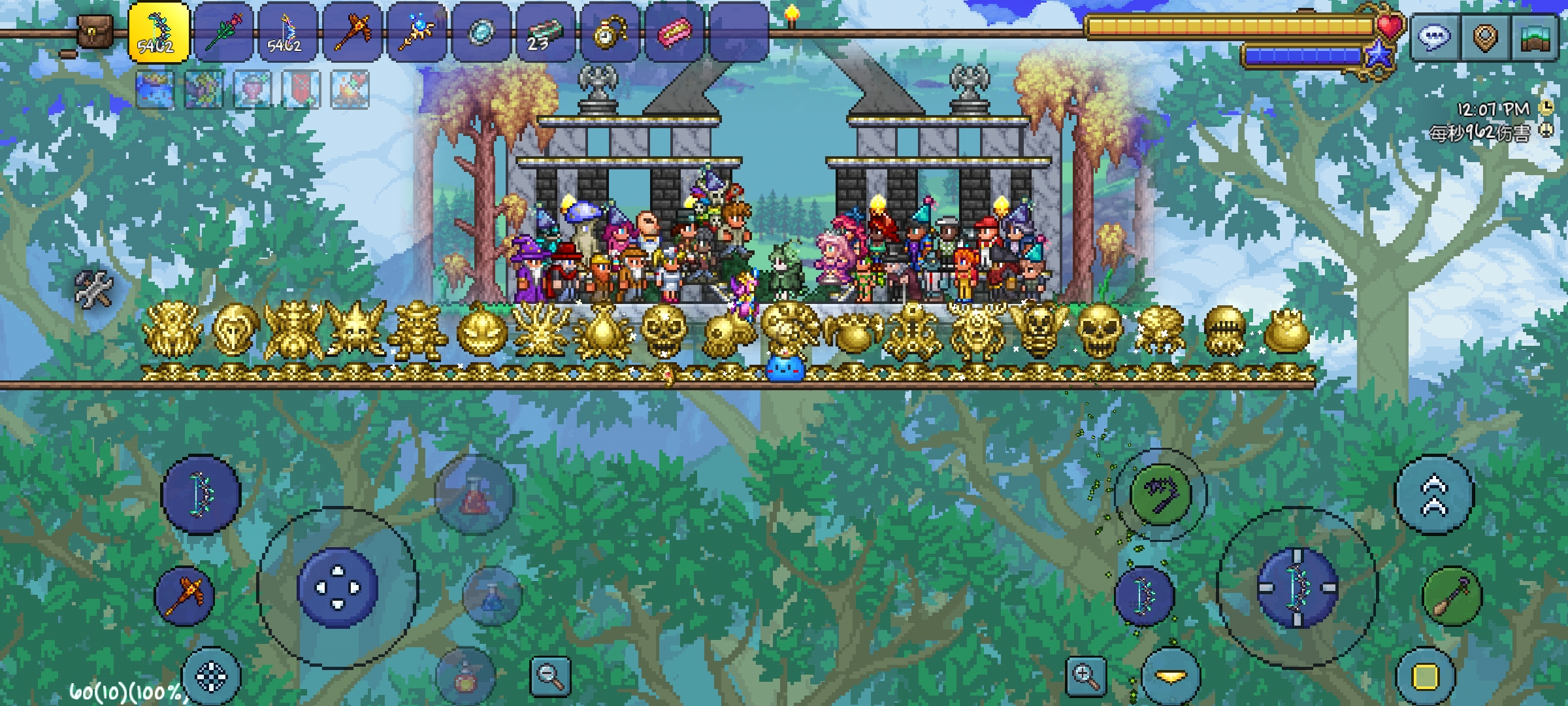Open the crossed tools settings icon
Image resolution: width=1568 pixels, height=706 pixels.
tap(95, 288)
